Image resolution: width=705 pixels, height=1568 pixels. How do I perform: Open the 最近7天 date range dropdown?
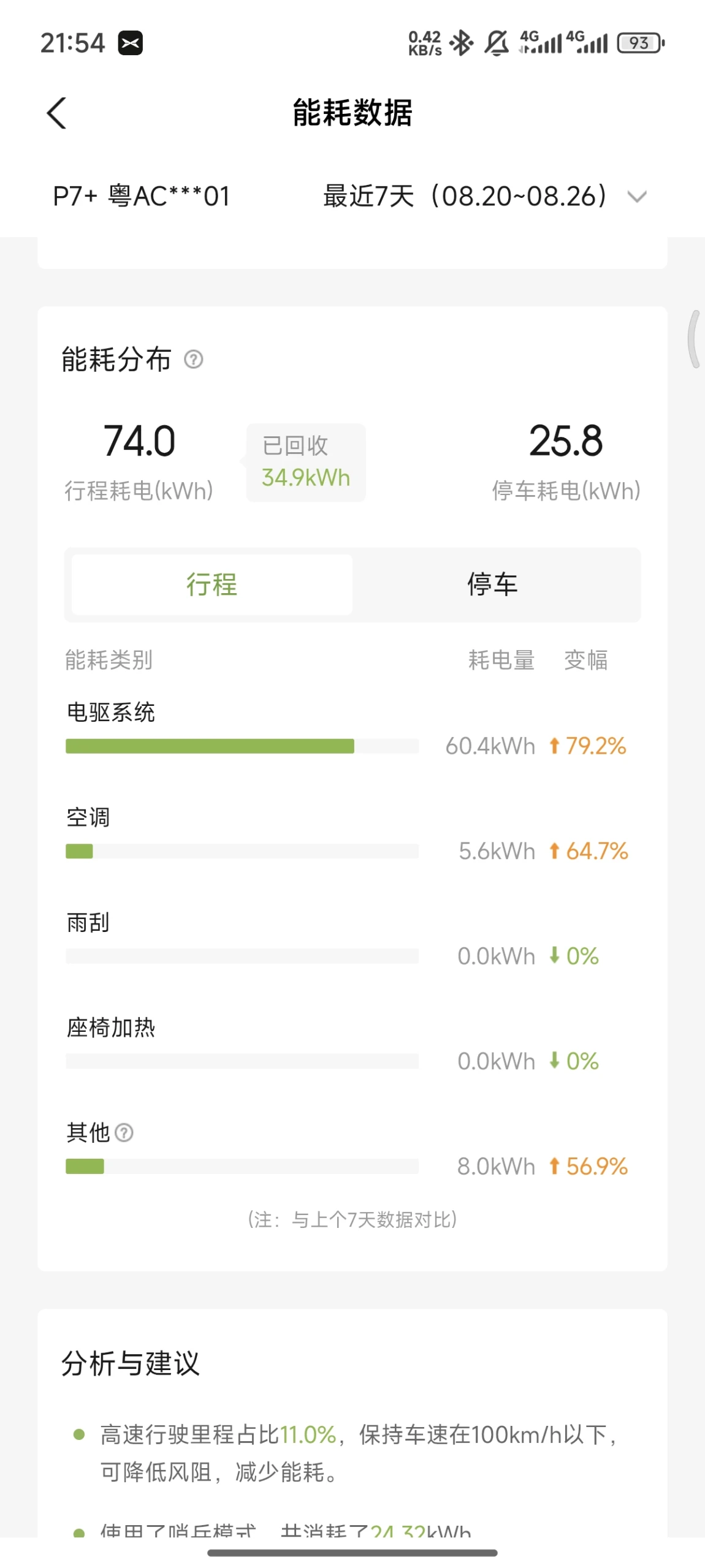click(x=485, y=196)
